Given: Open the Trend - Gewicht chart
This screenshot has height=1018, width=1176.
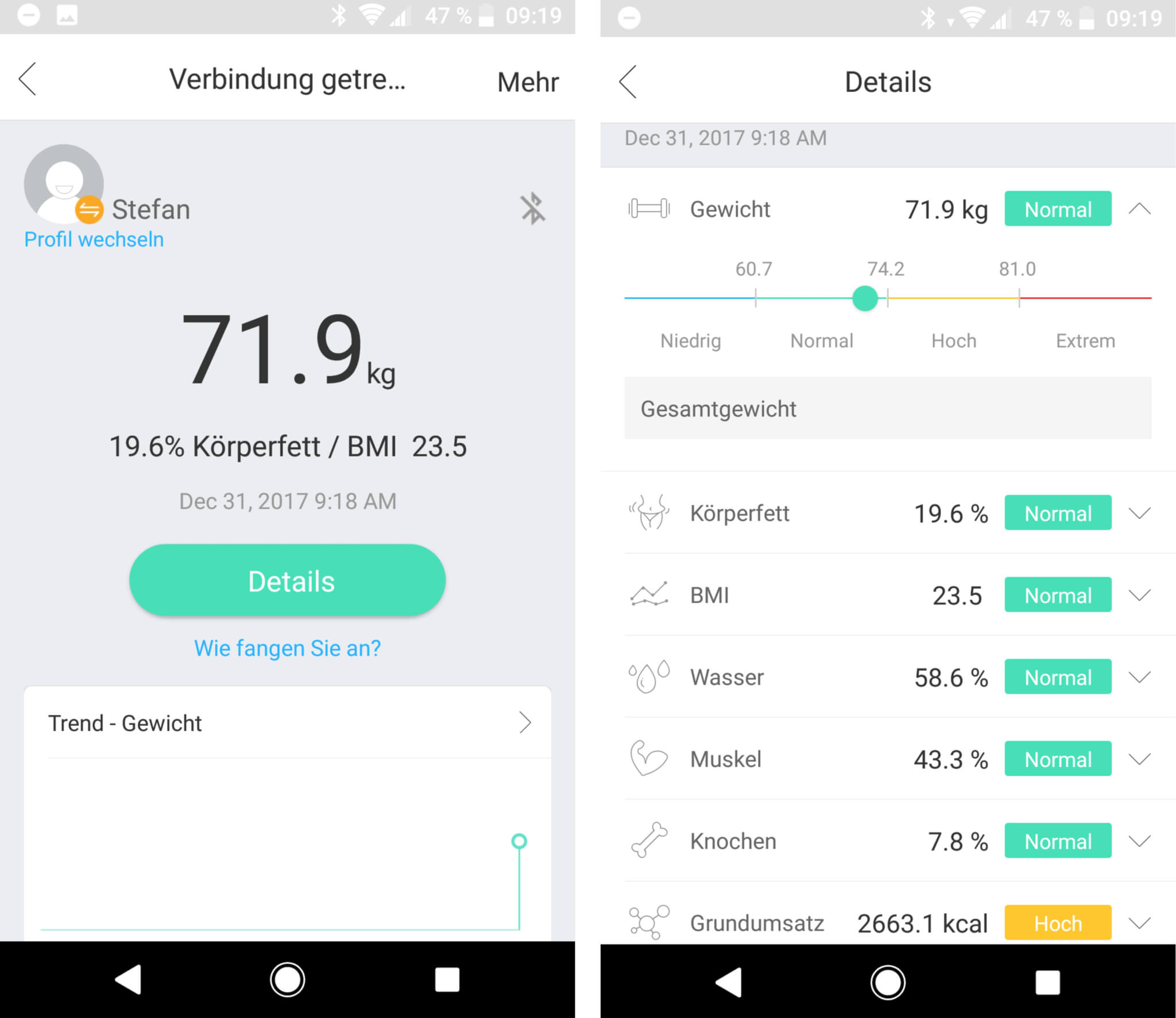Looking at the screenshot, I should tap(287, 723).
